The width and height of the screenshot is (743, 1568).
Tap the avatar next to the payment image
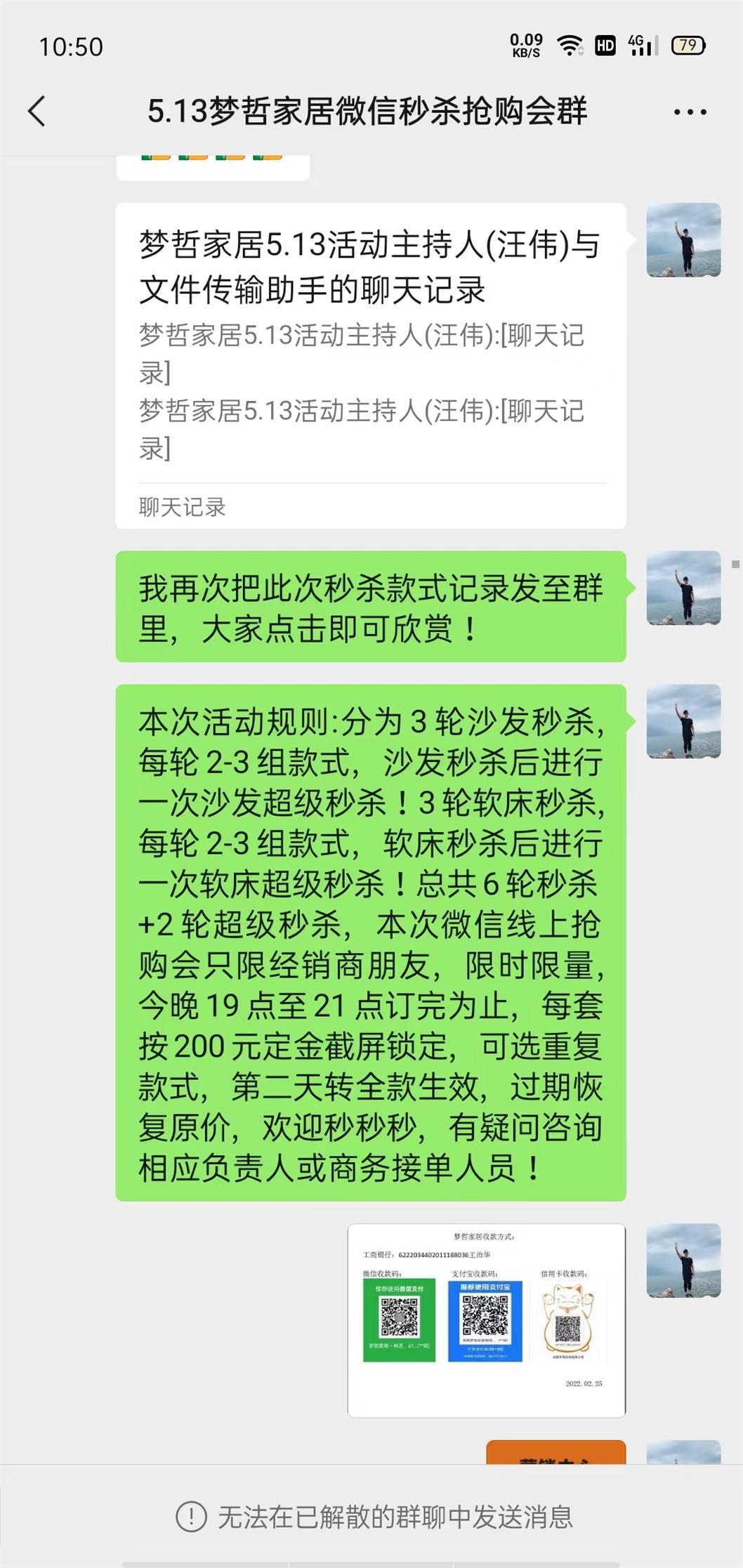click(x=683, y=1260)
